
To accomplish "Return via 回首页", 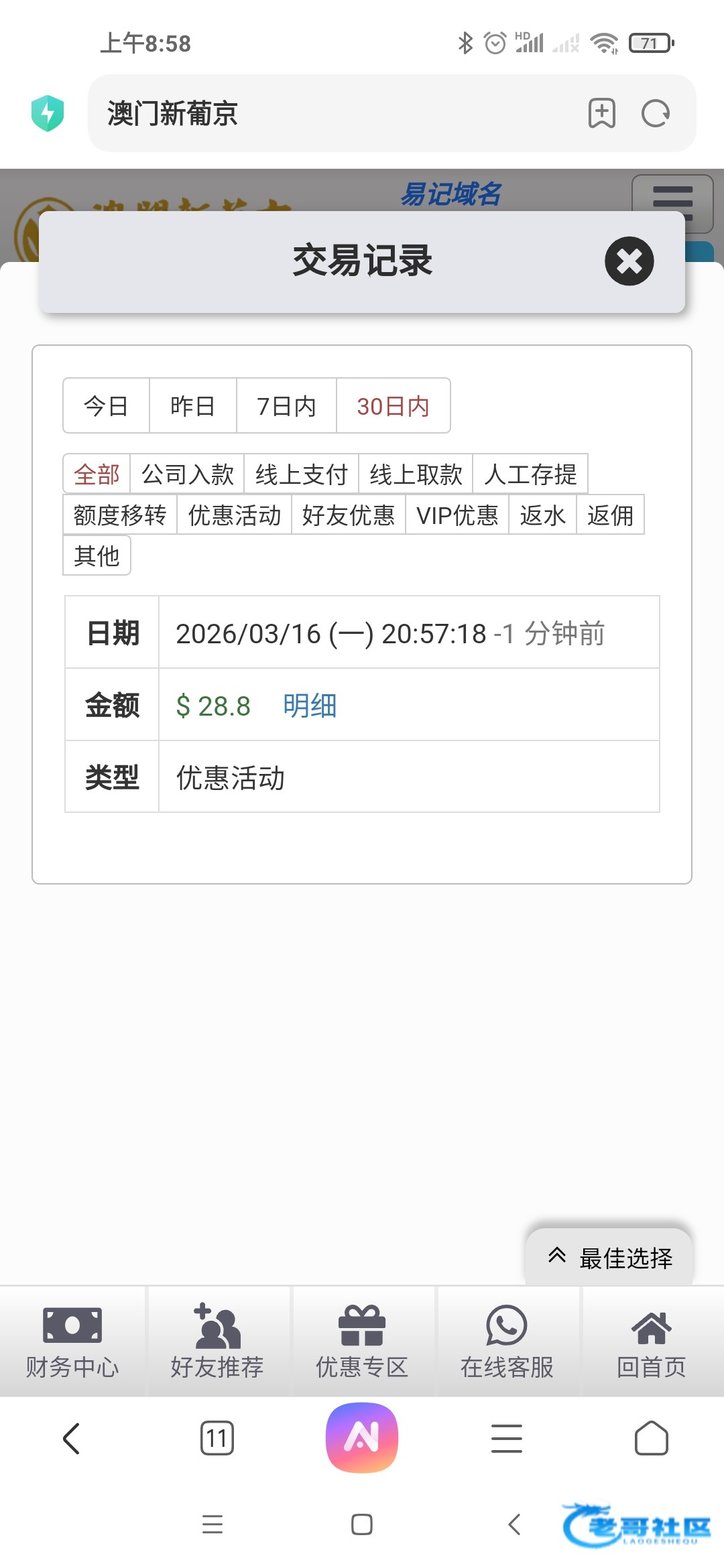I will [652, 1342].
